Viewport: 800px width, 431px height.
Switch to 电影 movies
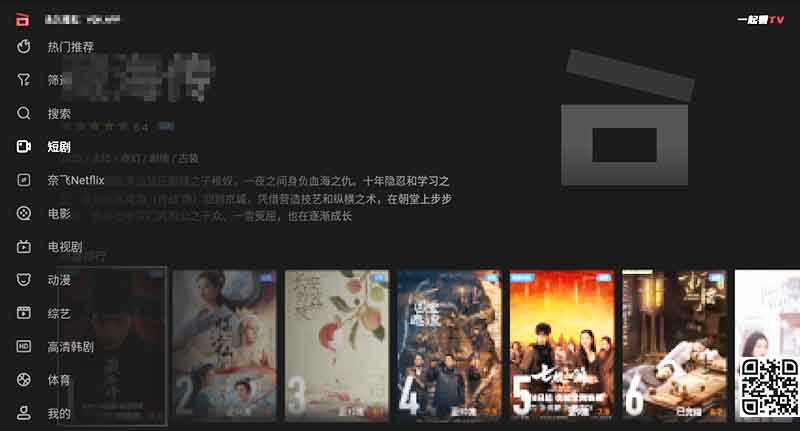[59, 214]
